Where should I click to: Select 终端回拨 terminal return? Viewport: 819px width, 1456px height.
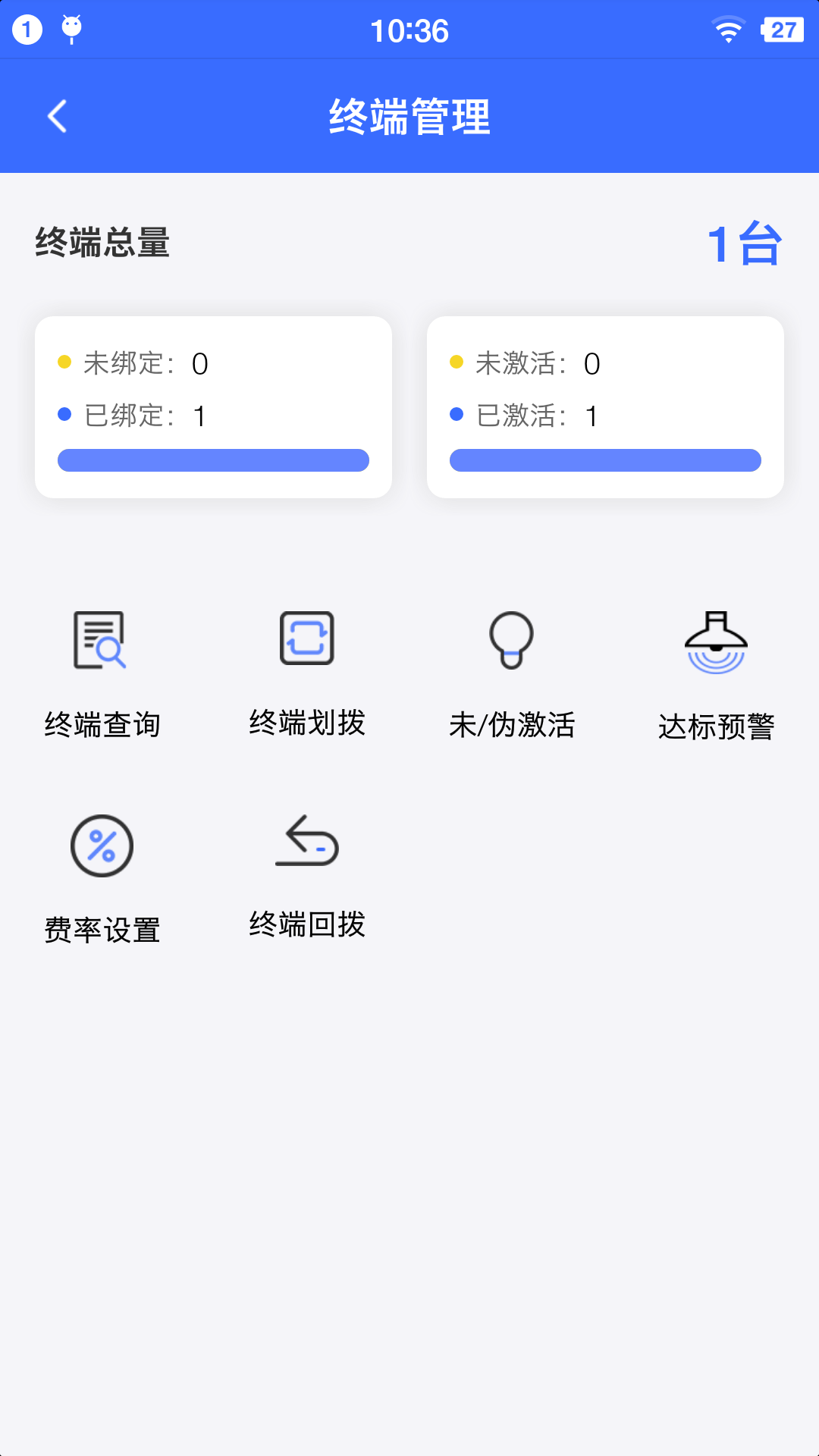(x=306, y=876)
